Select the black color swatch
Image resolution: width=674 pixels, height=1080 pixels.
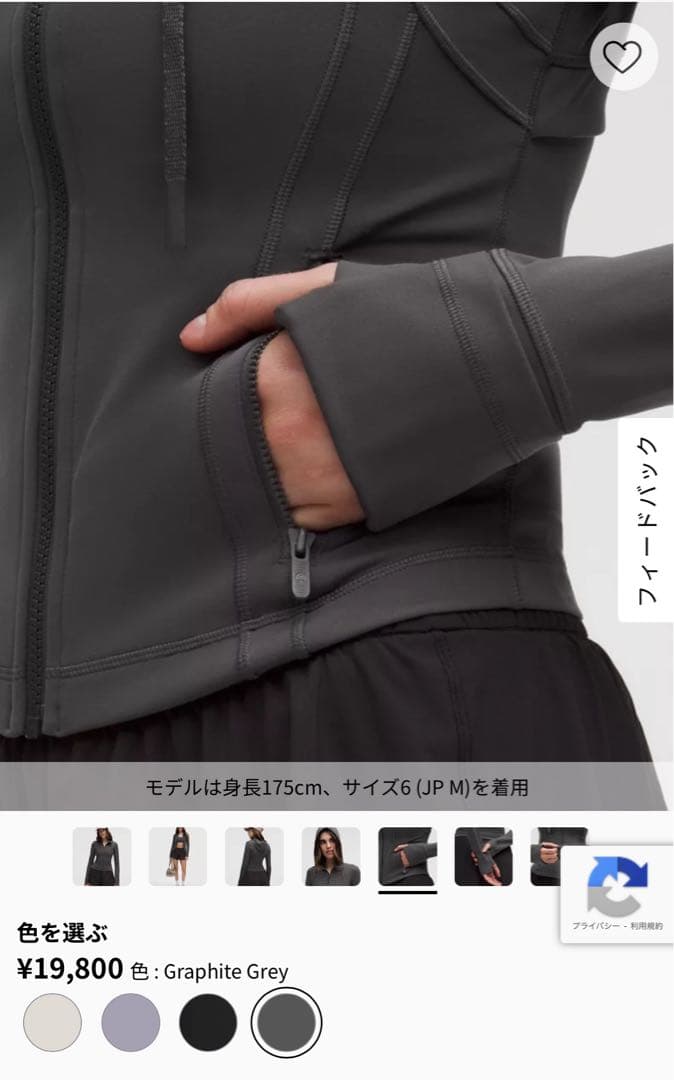click(208, 1022)
